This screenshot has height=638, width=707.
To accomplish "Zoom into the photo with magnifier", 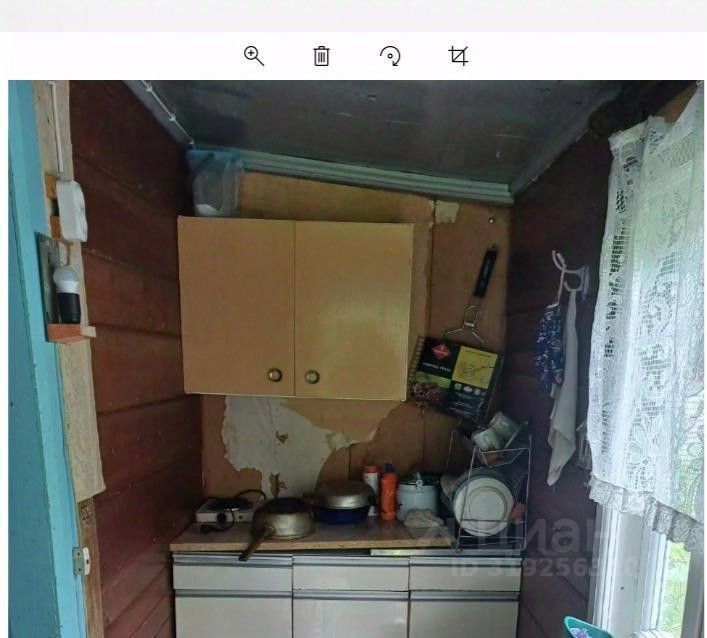I will (x=254, y=56).
